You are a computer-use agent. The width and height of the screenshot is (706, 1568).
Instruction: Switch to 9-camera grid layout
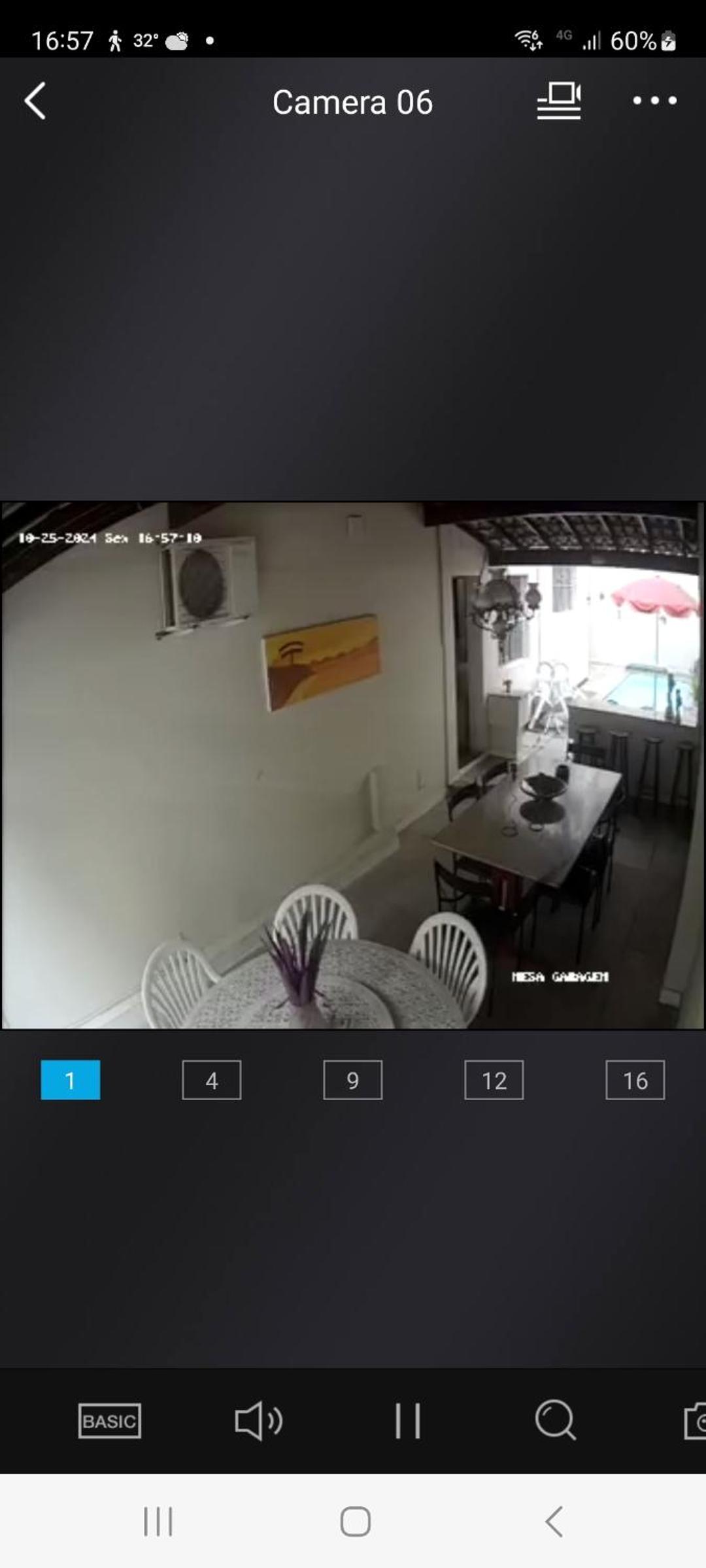(352, 1080)
